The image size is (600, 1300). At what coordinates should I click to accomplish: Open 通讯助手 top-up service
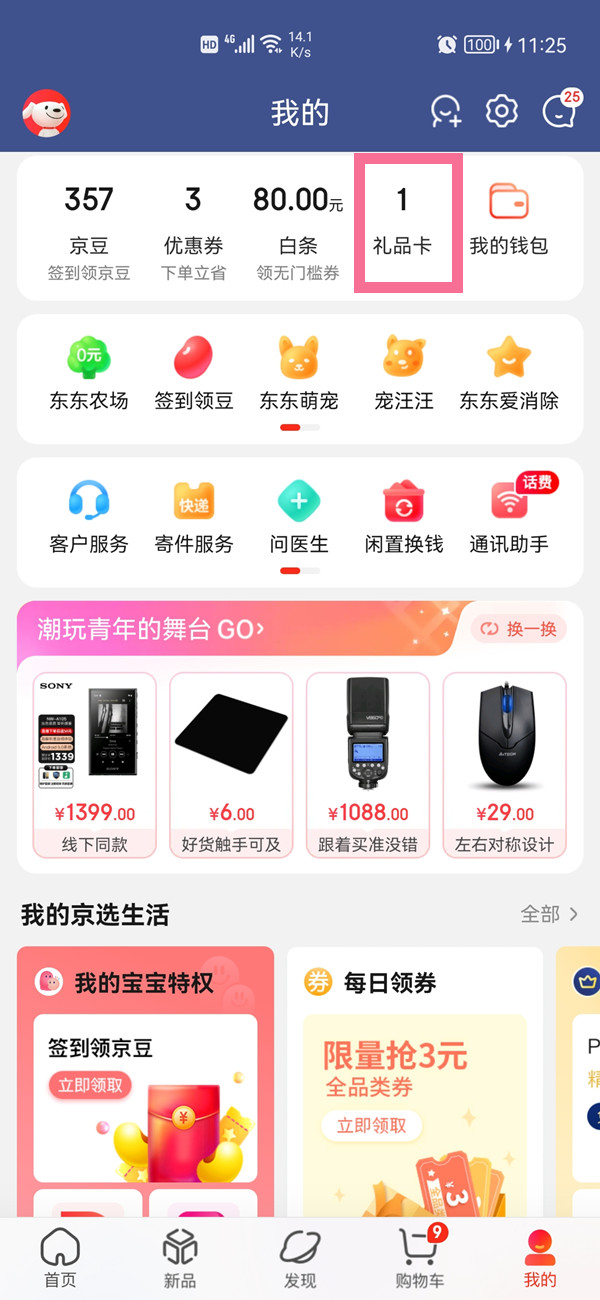point(509,517)
